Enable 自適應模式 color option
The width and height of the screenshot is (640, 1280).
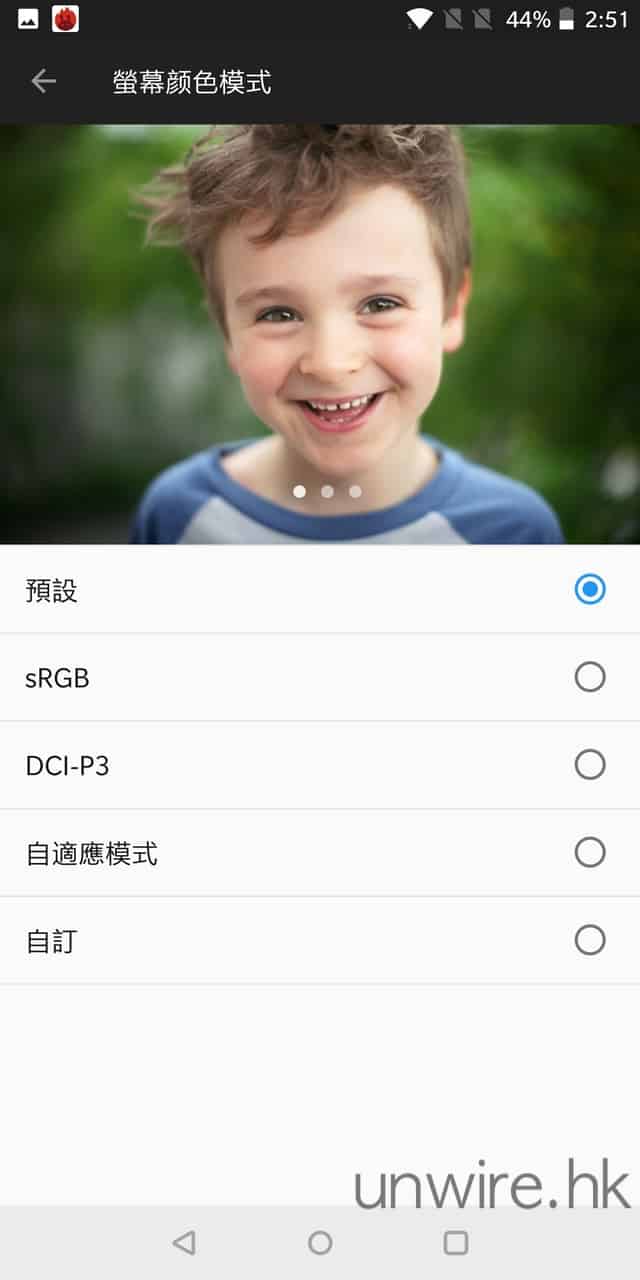tap(590, 853)
